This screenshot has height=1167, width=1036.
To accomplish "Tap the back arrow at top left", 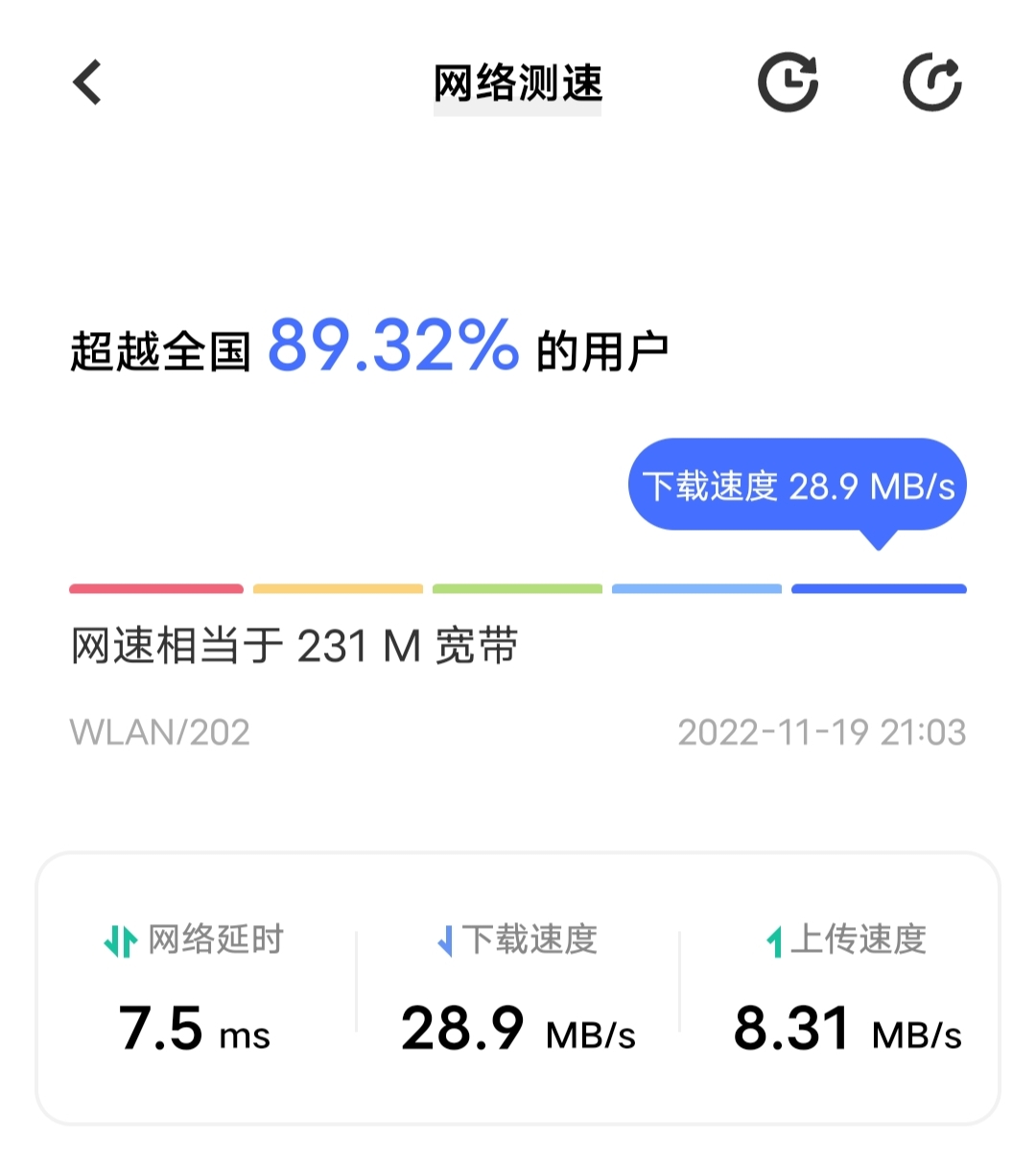I will (x=87, y=82).
